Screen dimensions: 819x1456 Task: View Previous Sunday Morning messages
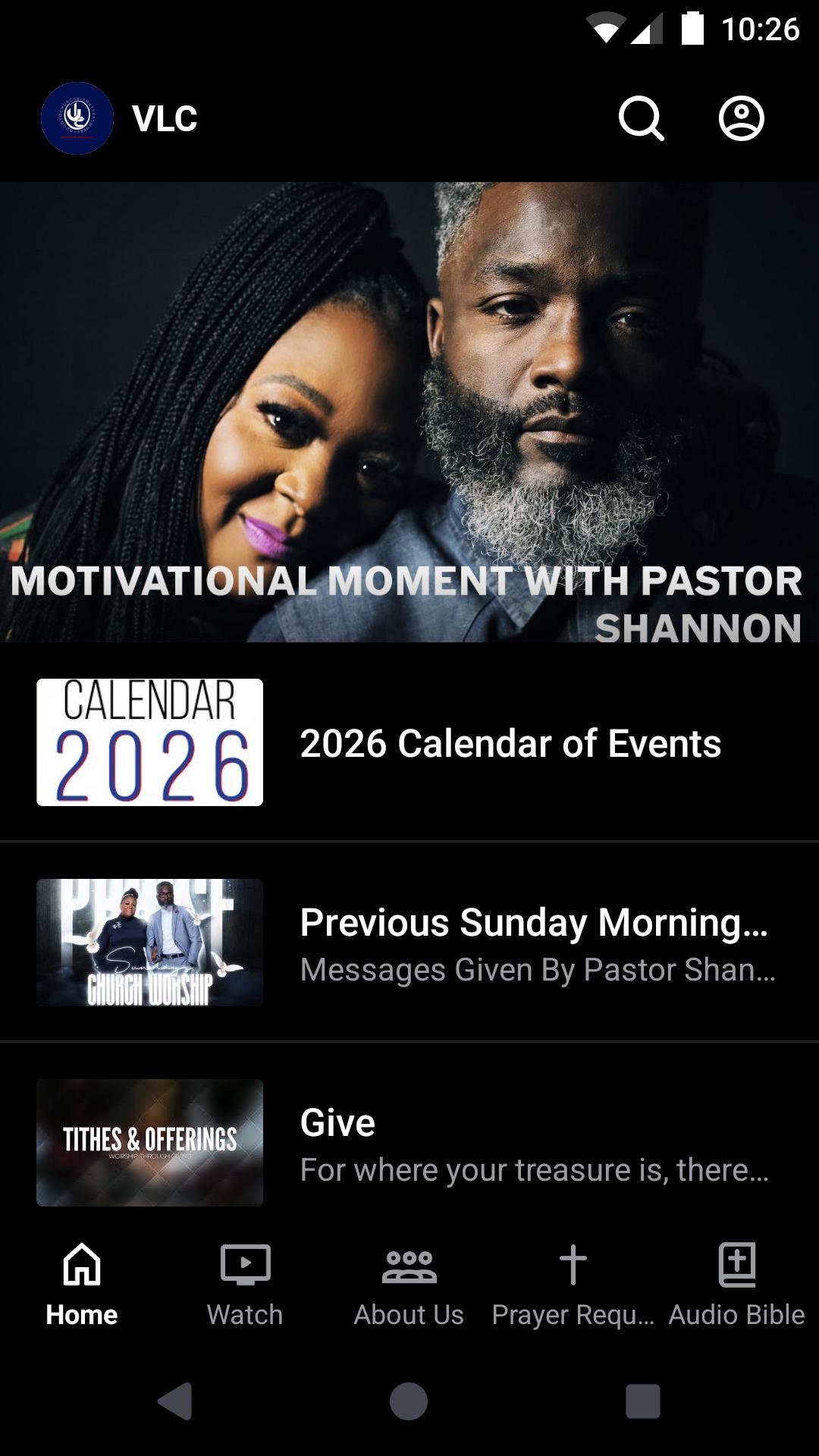tap(409, 943)
